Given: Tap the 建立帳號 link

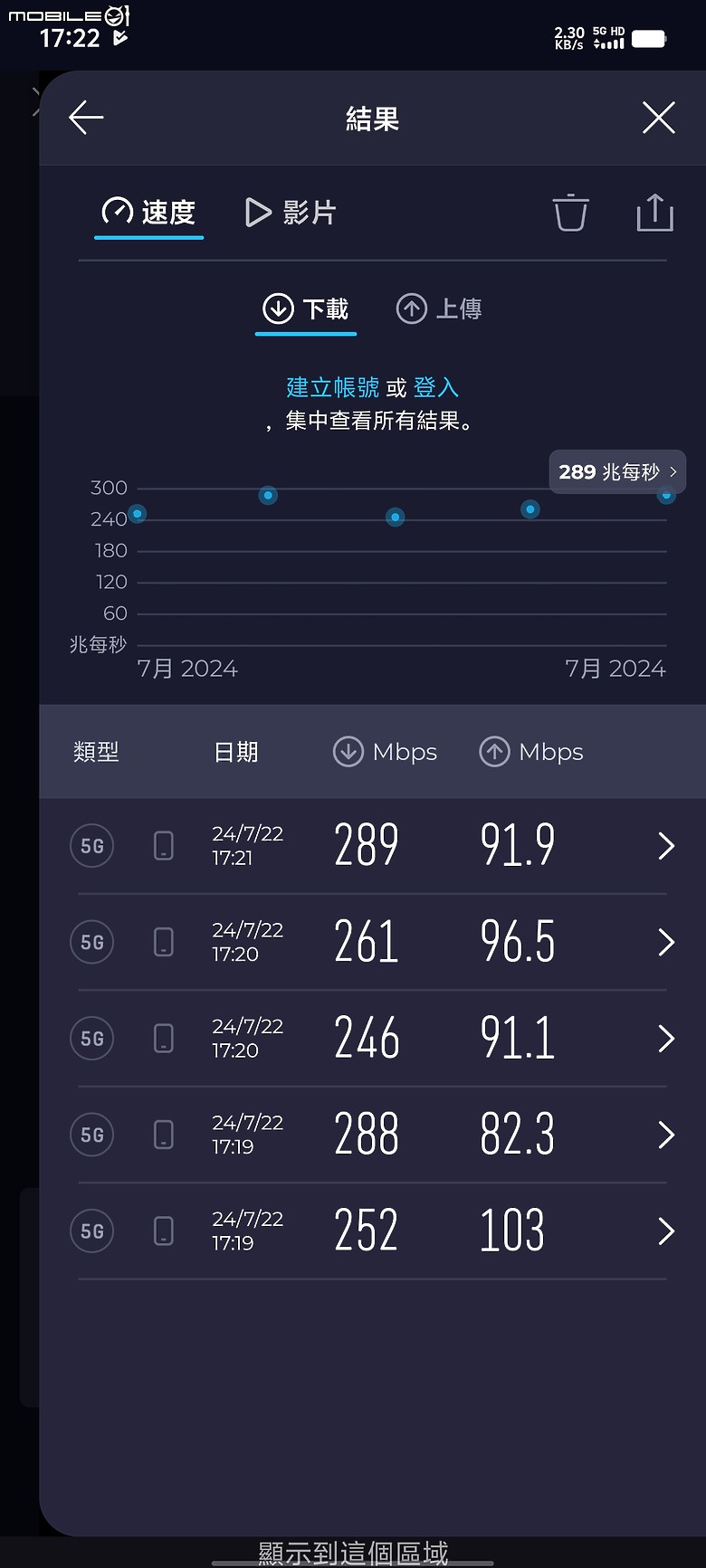Looking at the screenshot, I should click(333, 387).
